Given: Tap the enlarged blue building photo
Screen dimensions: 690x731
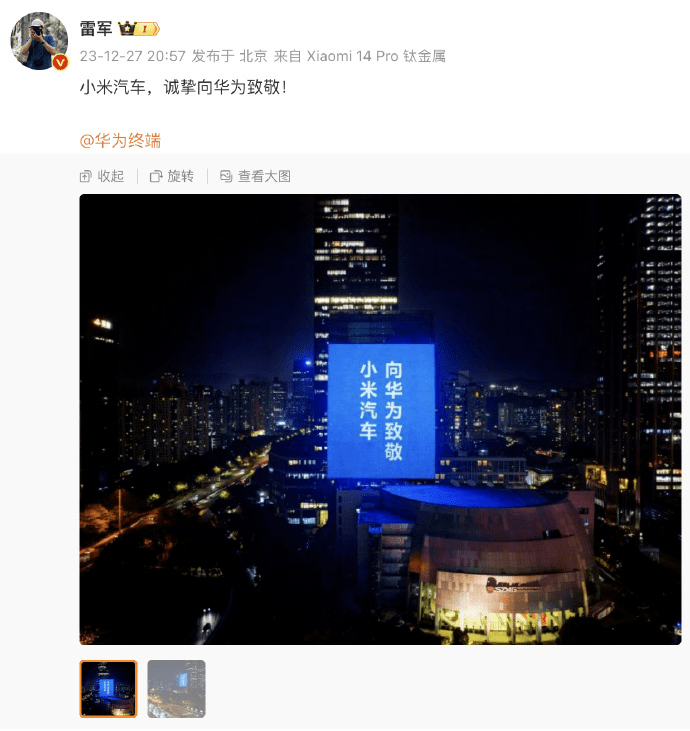Looking at the screenshot, I should [380, 420].
